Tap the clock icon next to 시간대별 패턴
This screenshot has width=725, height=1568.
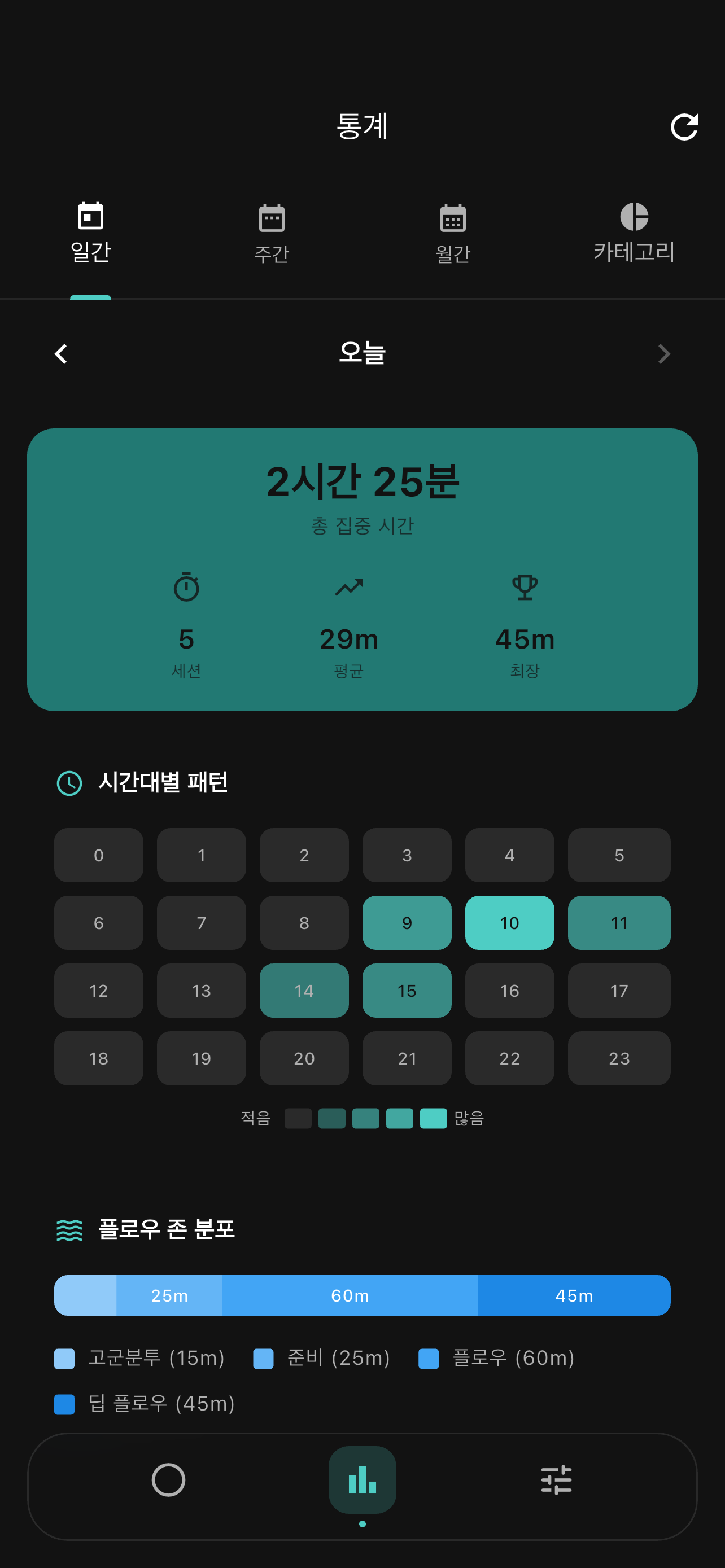[69, 784]
